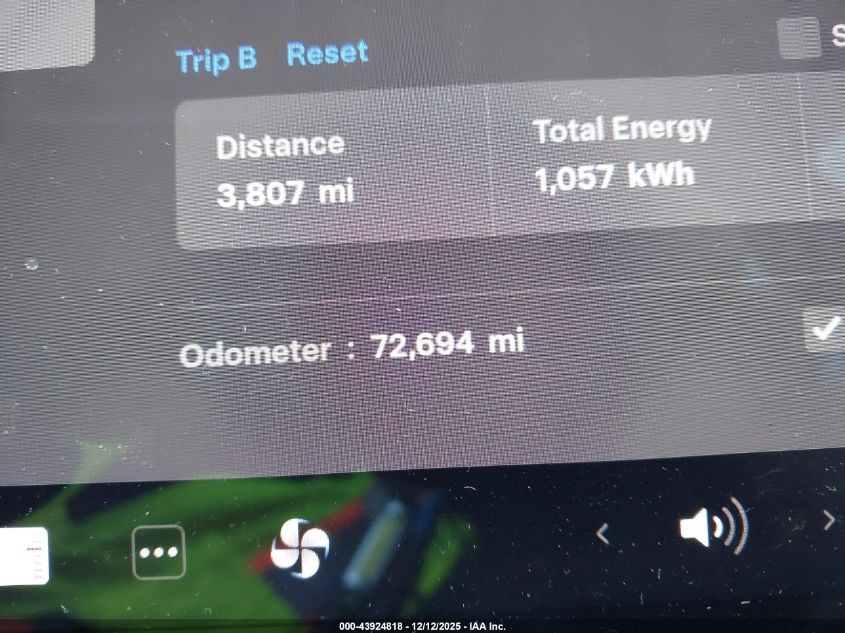
Task: Open the three-dots app launcher
Action: (158, 552)
